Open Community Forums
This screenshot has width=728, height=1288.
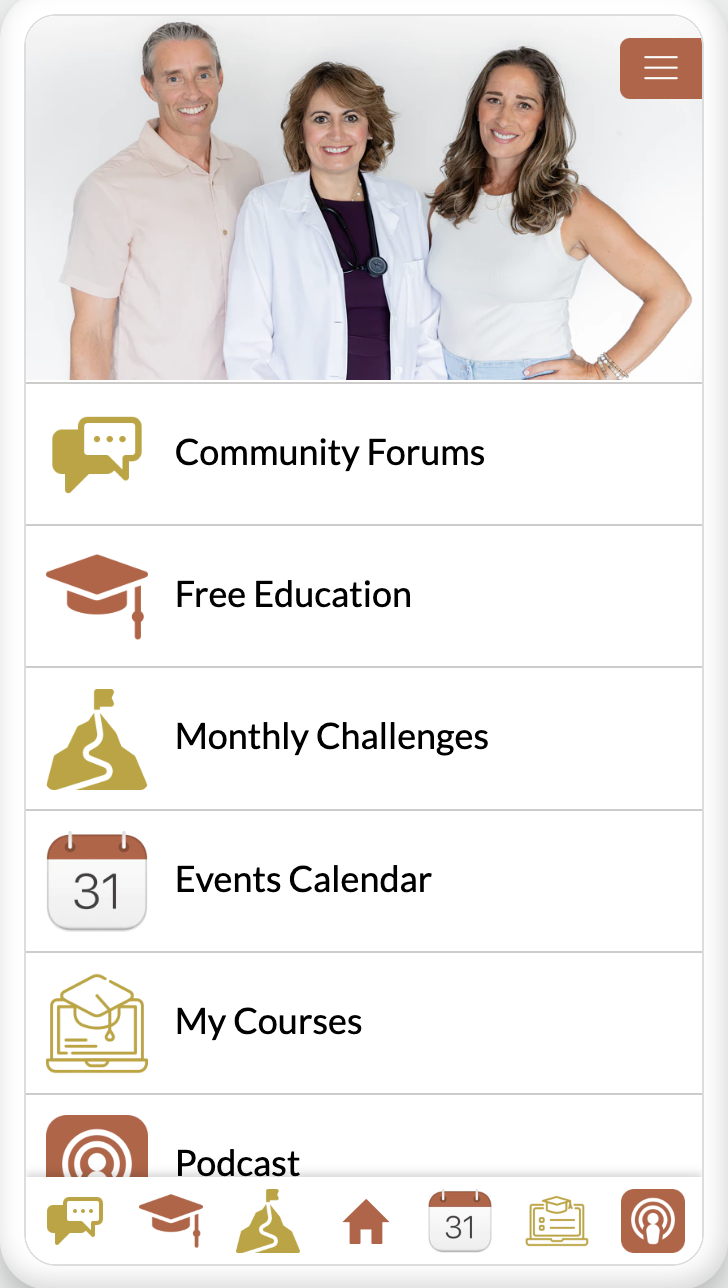pos(330,454)
